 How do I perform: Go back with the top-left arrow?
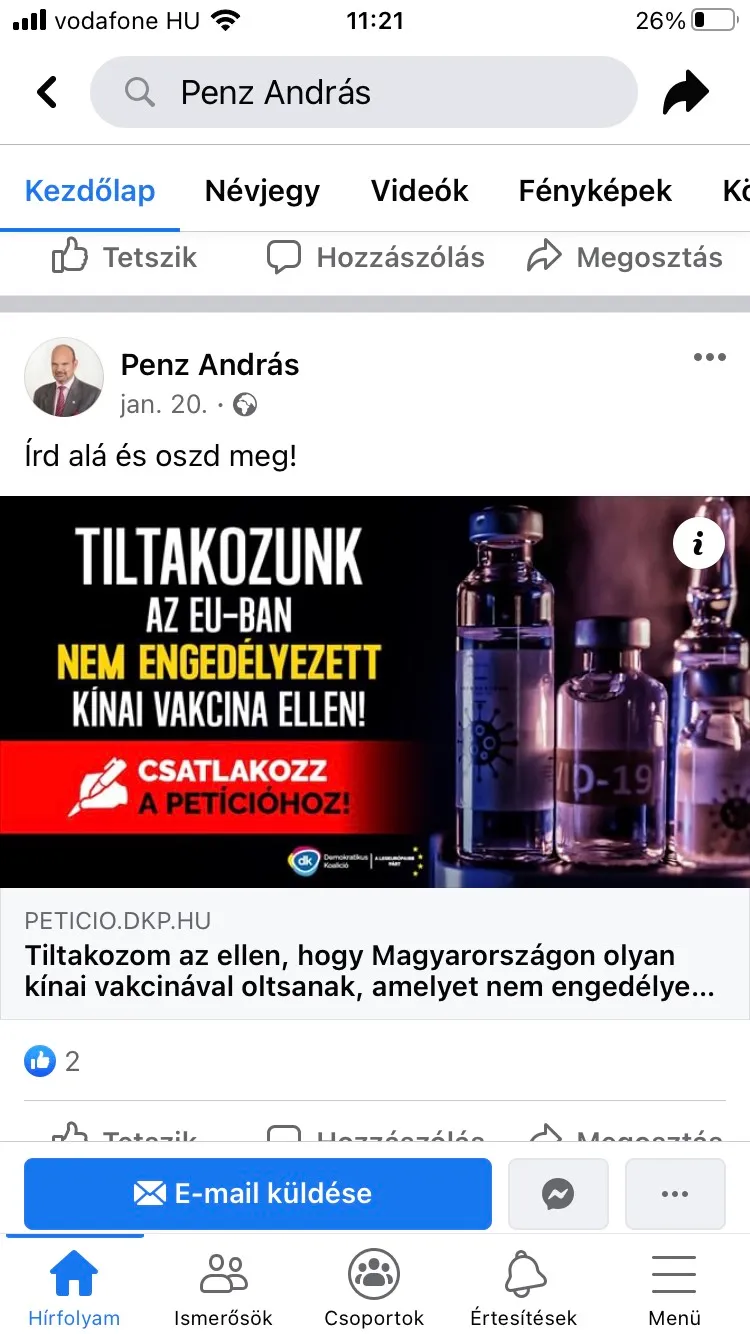point(47,93)
